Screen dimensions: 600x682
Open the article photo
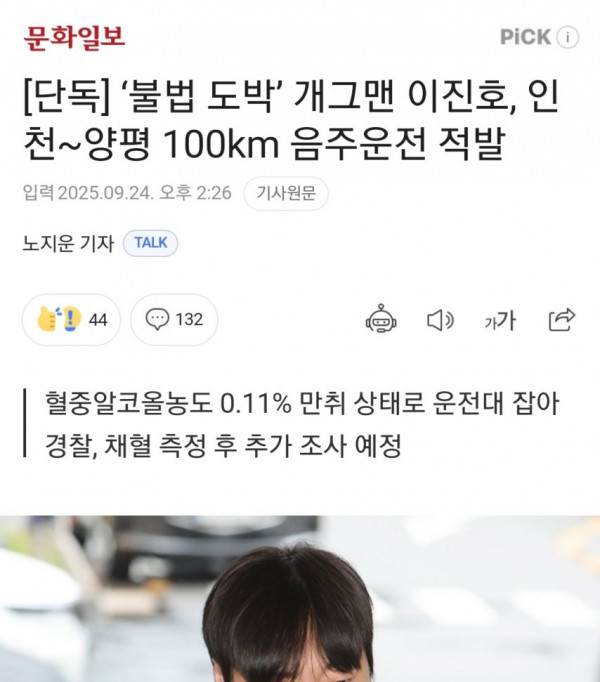click(x=300, y=600)
